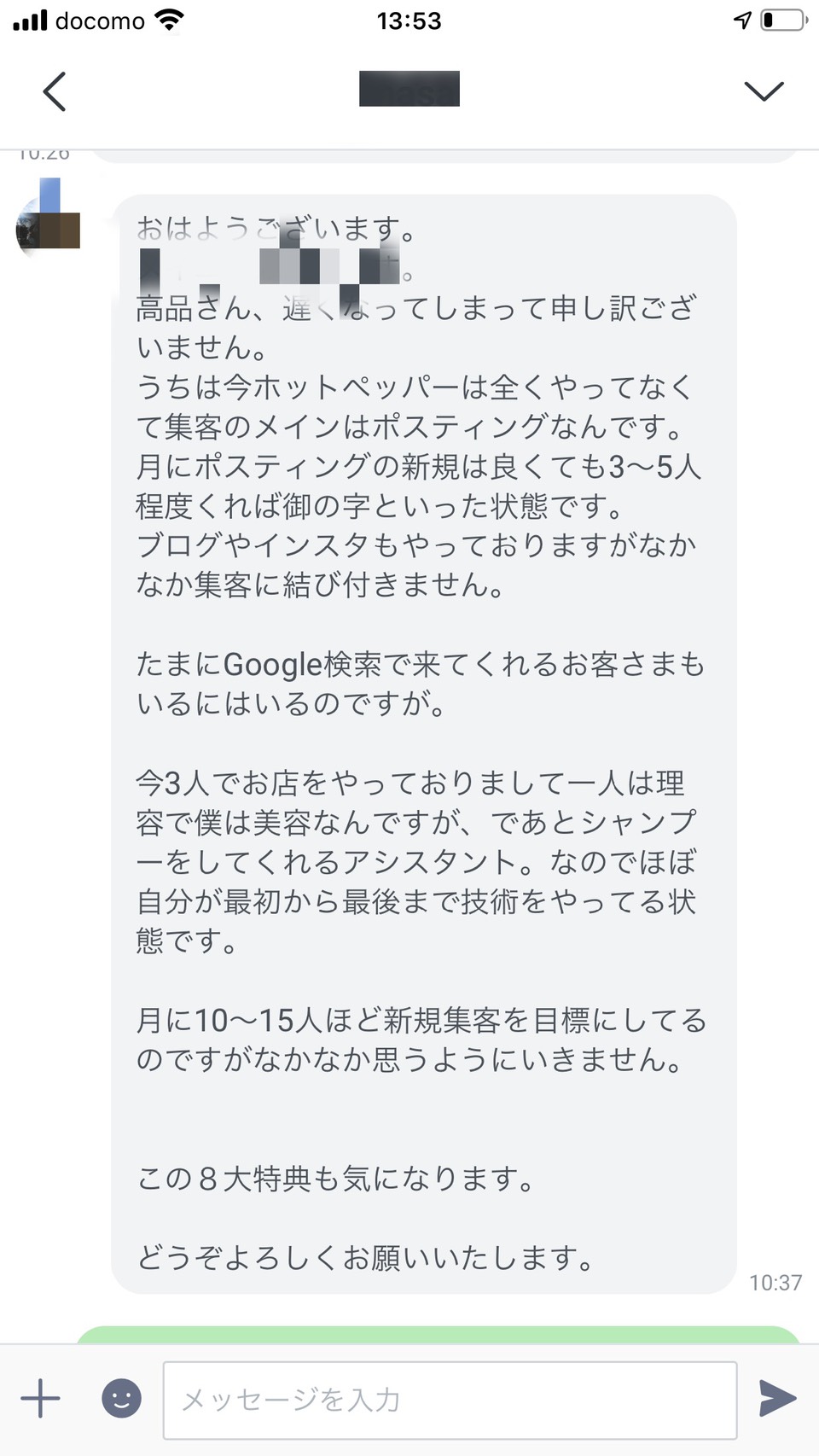The image size is (819, 1456).
Task: Send the message with arrow icon
Action: click(x=777, y=1398)
